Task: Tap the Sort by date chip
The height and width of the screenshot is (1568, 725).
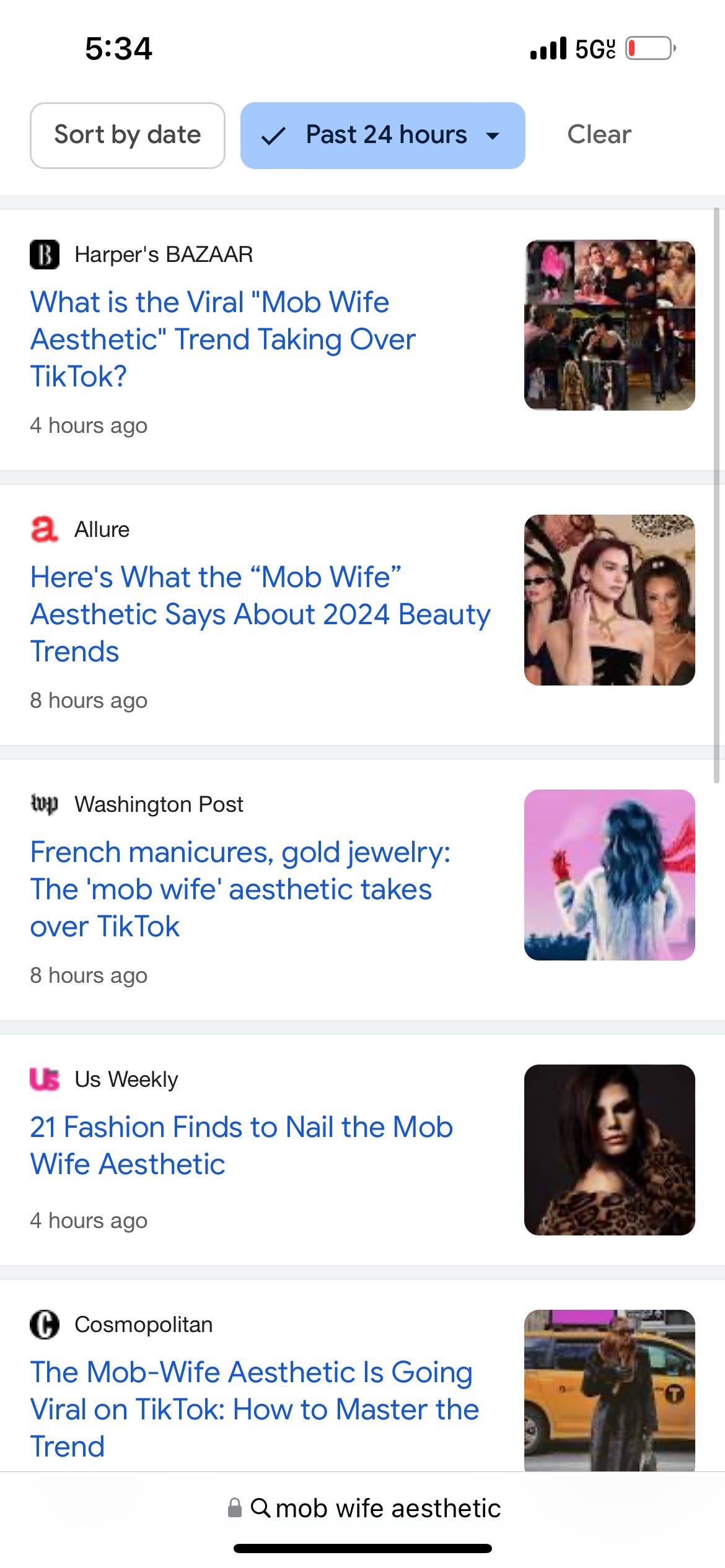Action: (x=127, y=135)
